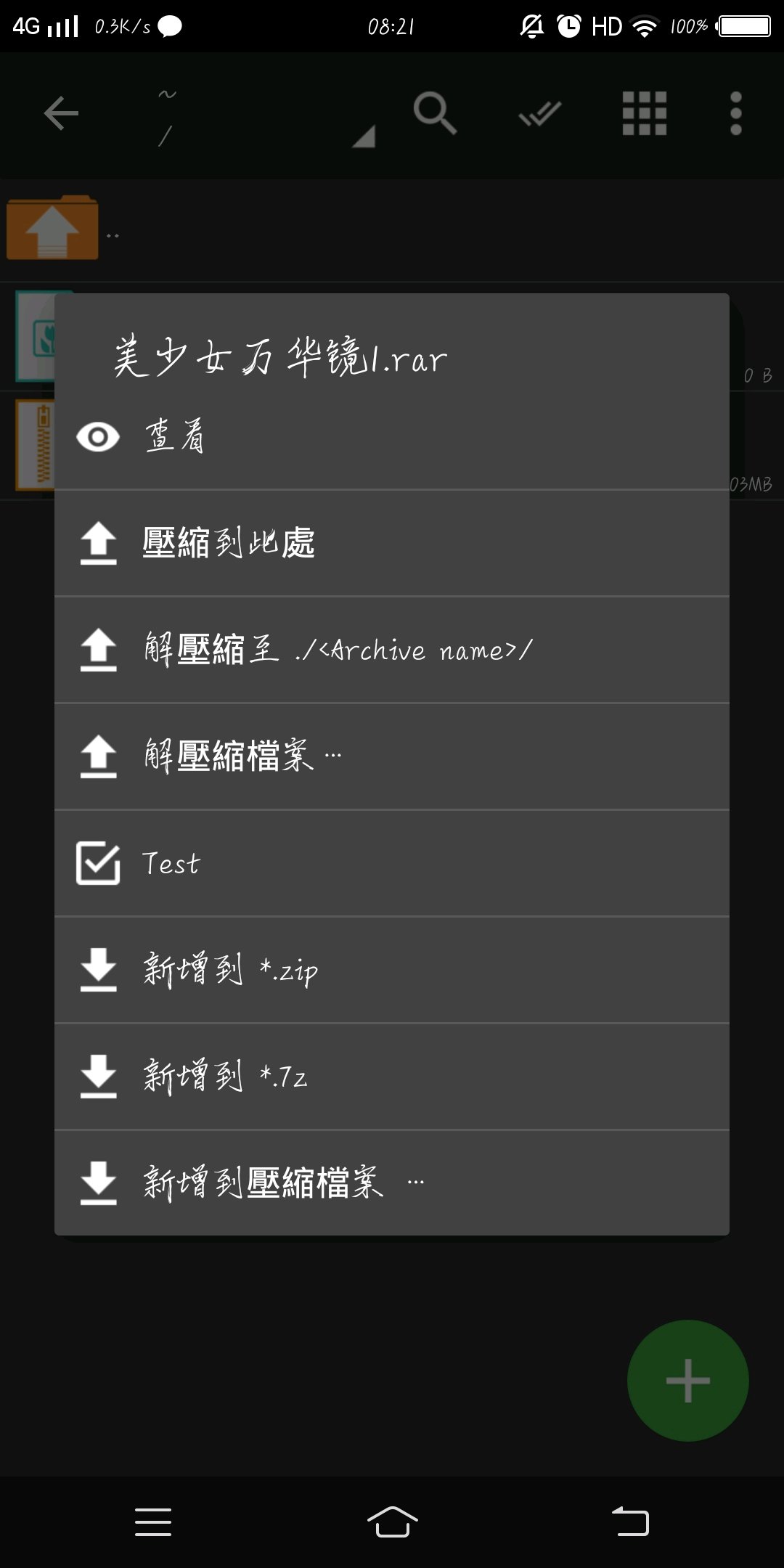This screenshot has width=784, height=1568.
Task: Choose 壓縮到此處 option
Action: [392, 544]
